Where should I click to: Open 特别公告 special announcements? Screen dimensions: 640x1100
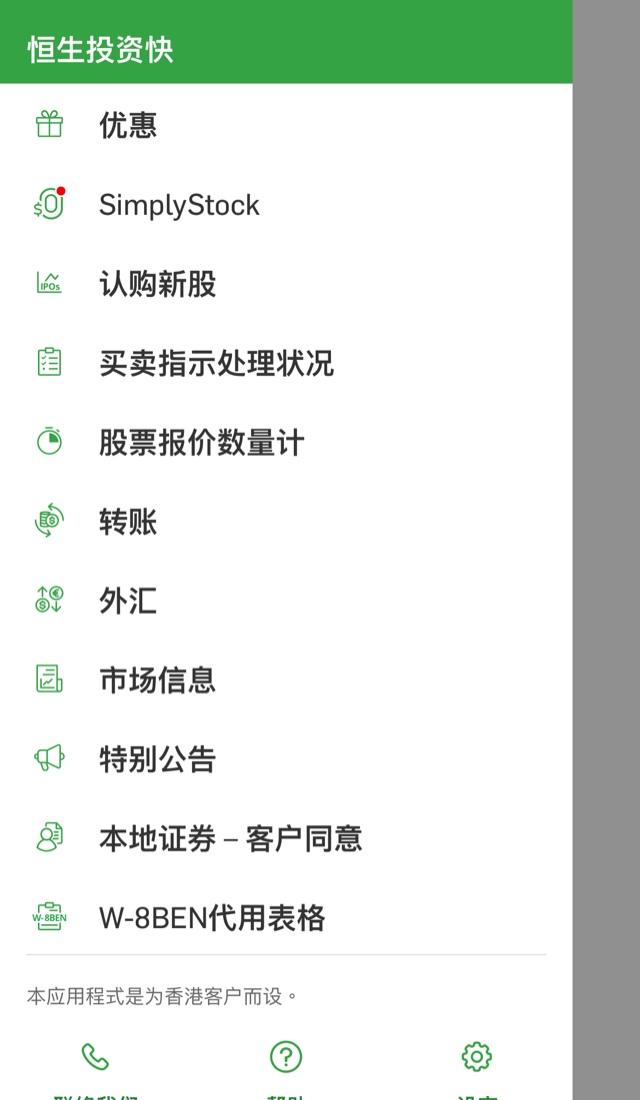pyautogui.click(x=286, y=760)
